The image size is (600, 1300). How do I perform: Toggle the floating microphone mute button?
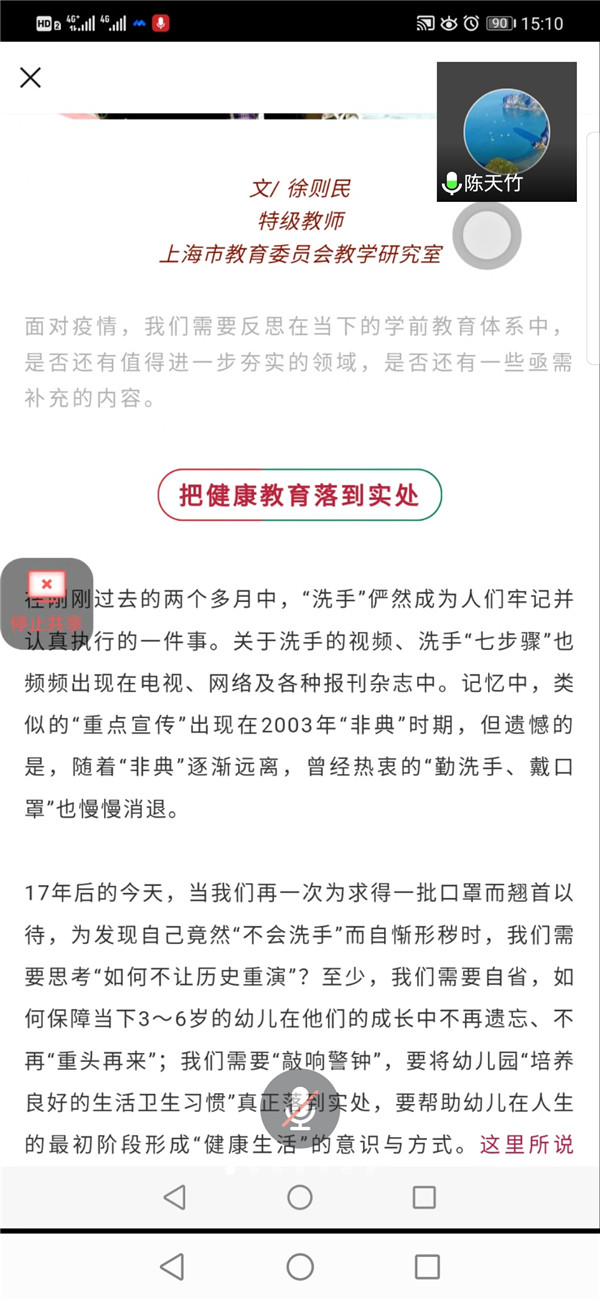pos(300,1106)
